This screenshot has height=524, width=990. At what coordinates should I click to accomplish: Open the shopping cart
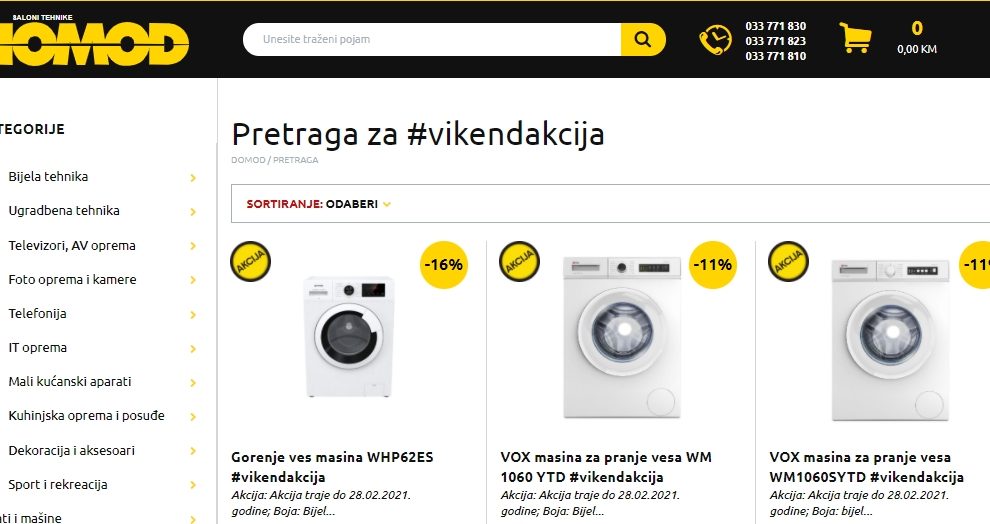point(856,39)
